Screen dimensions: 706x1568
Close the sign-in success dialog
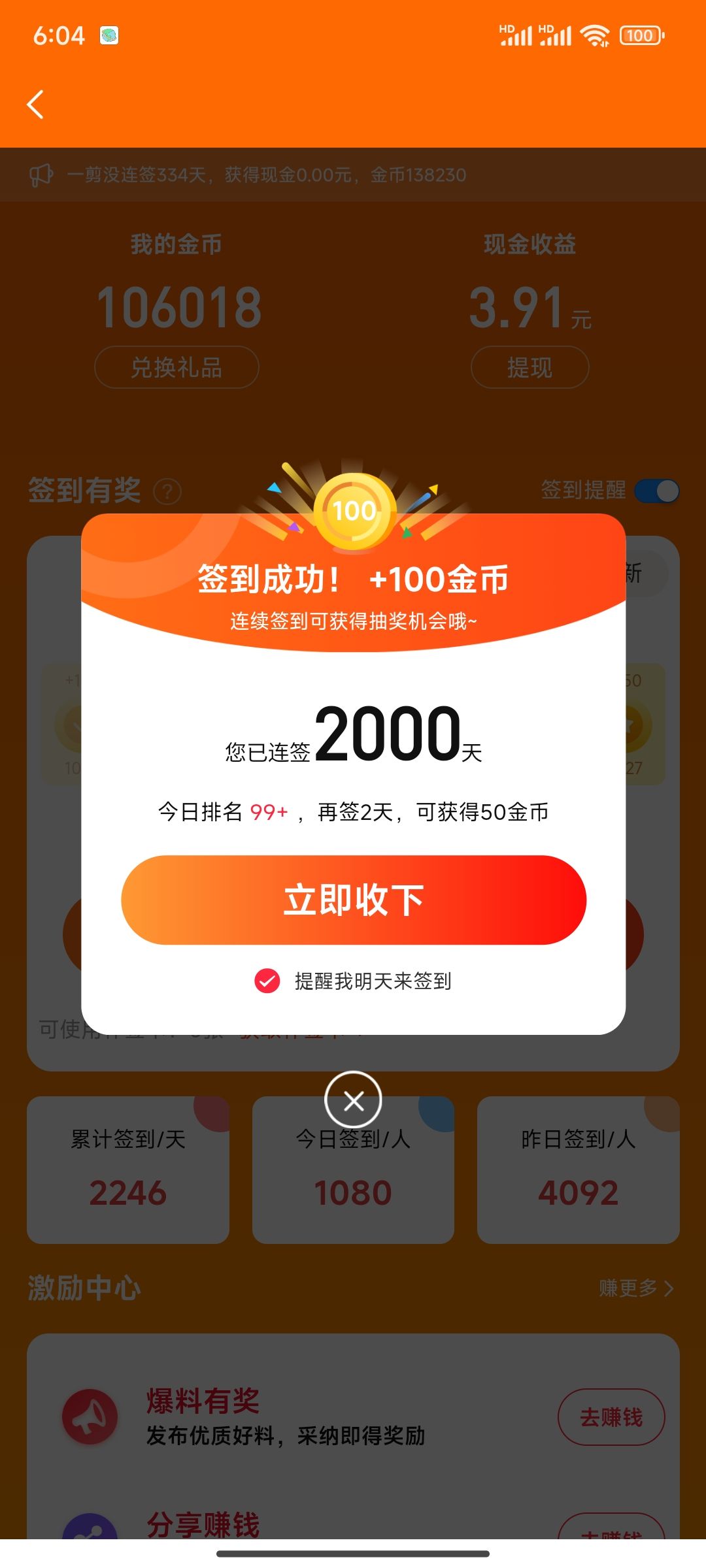click(353, 1100)
